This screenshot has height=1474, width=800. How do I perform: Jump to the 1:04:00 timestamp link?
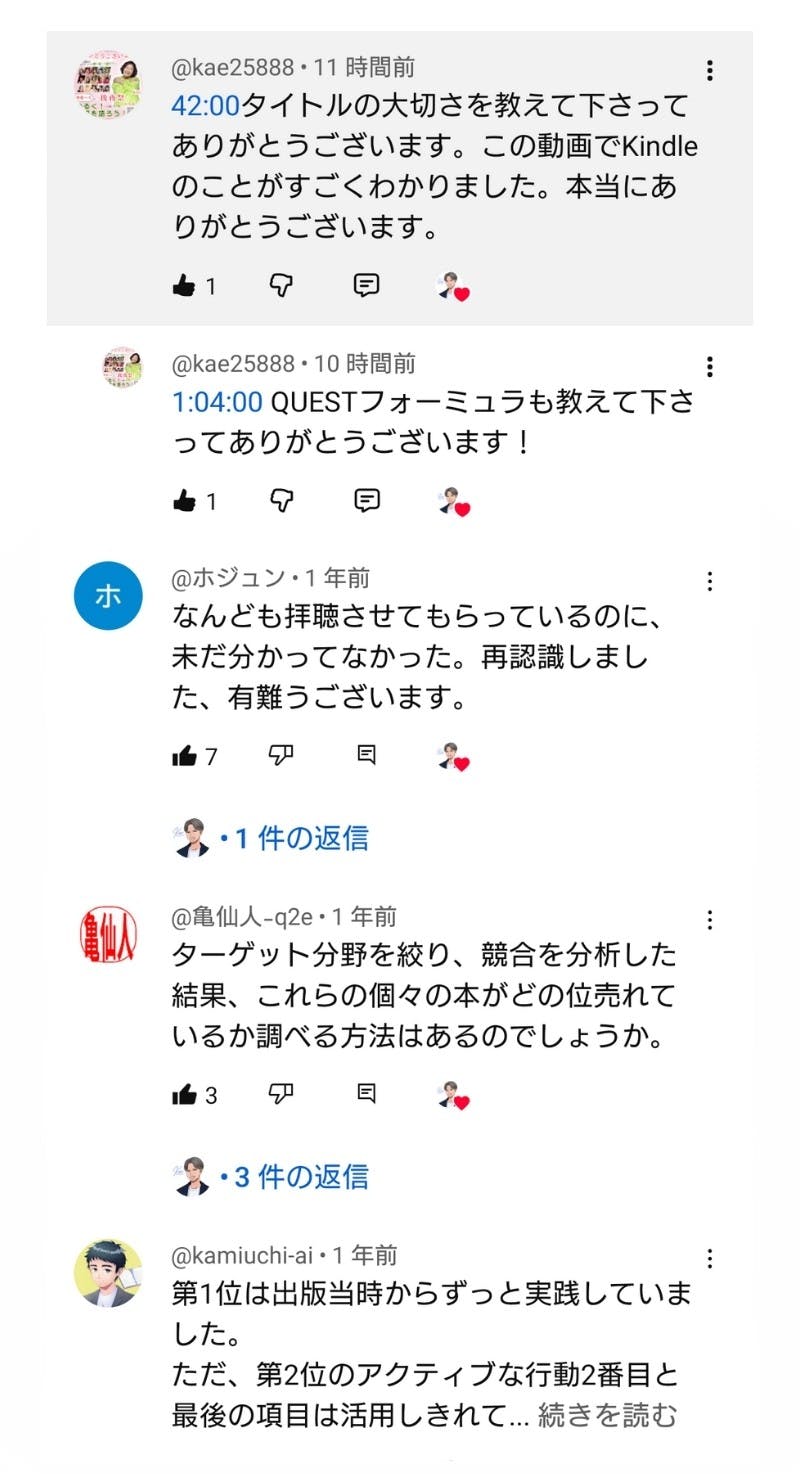point(217,402)
